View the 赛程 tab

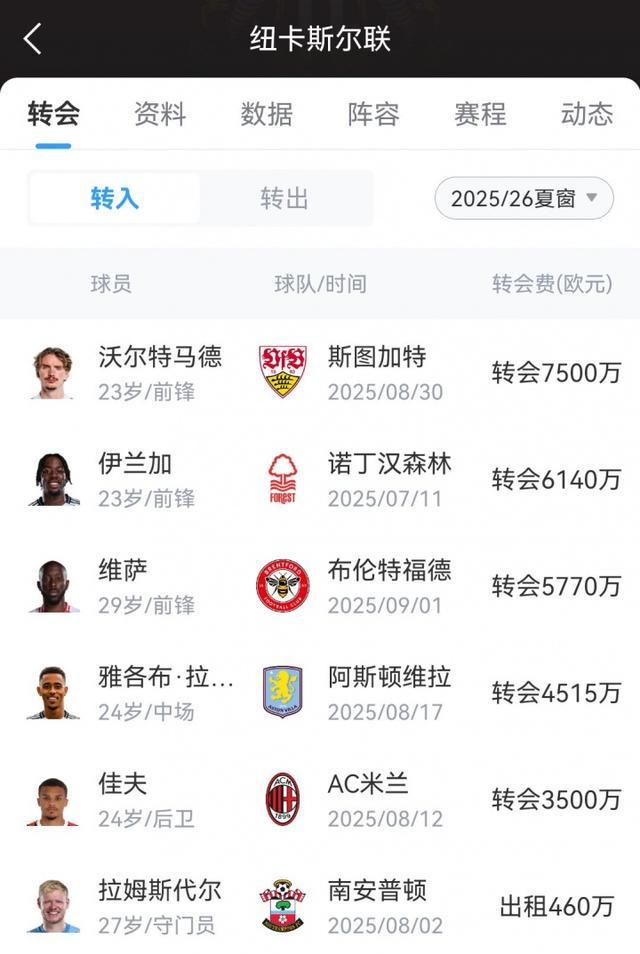[x=480, y=114]
